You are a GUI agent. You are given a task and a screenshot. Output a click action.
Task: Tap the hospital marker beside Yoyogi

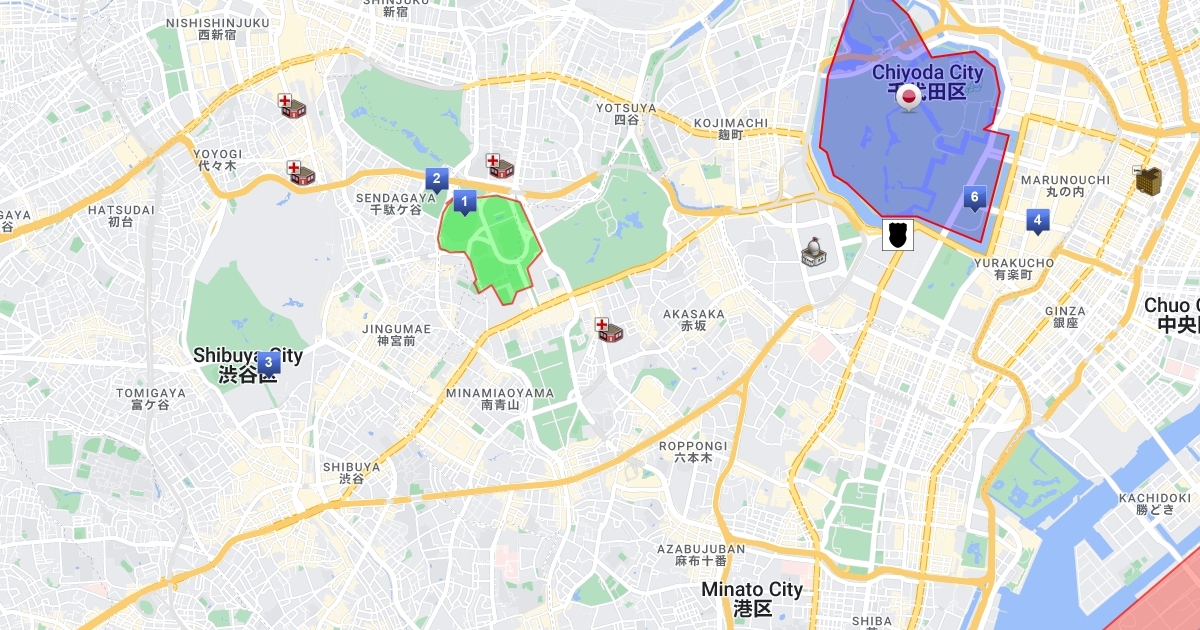(x=300, y=172)
